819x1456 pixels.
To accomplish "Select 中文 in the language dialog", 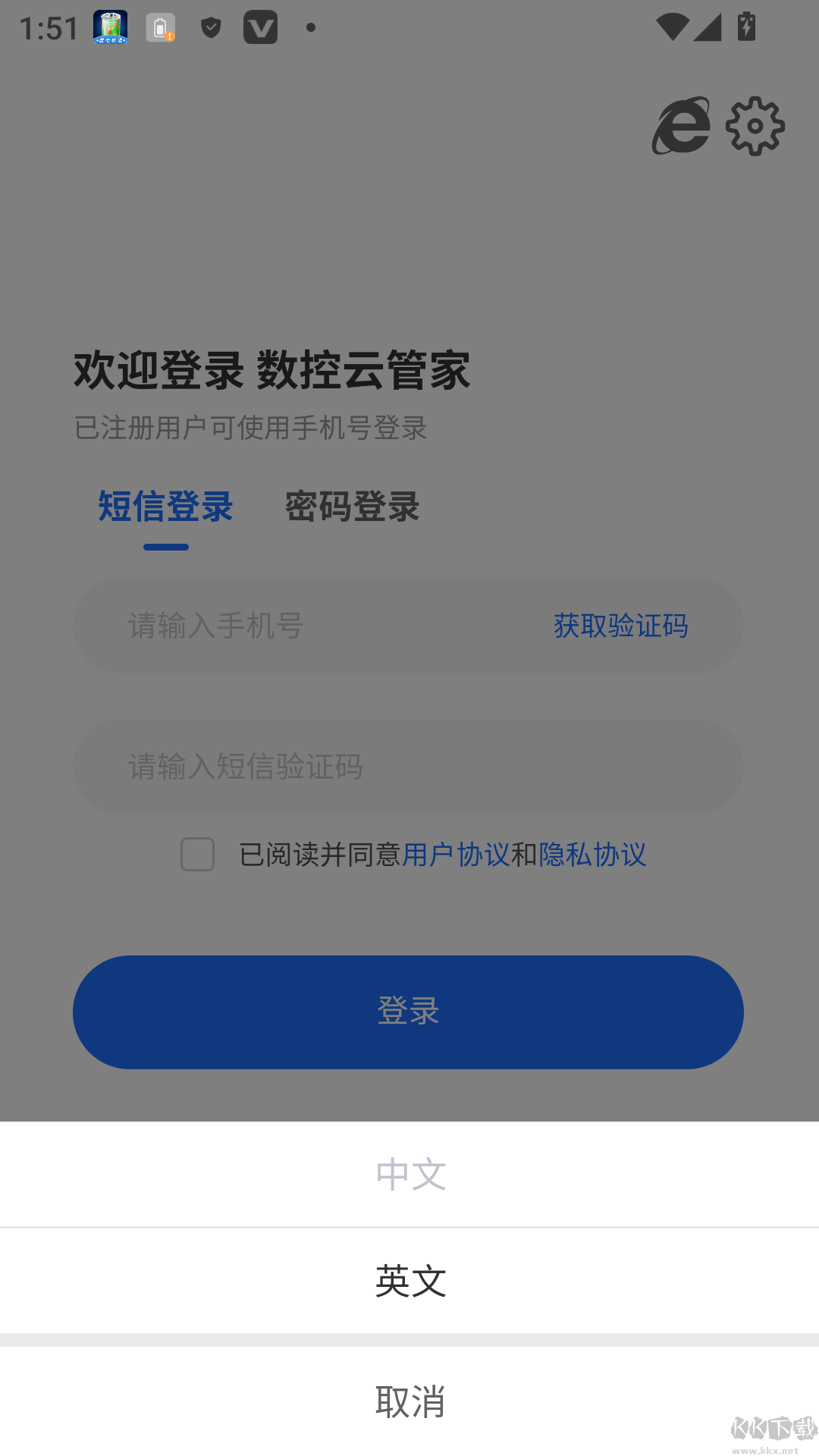I will (409, 1174).
